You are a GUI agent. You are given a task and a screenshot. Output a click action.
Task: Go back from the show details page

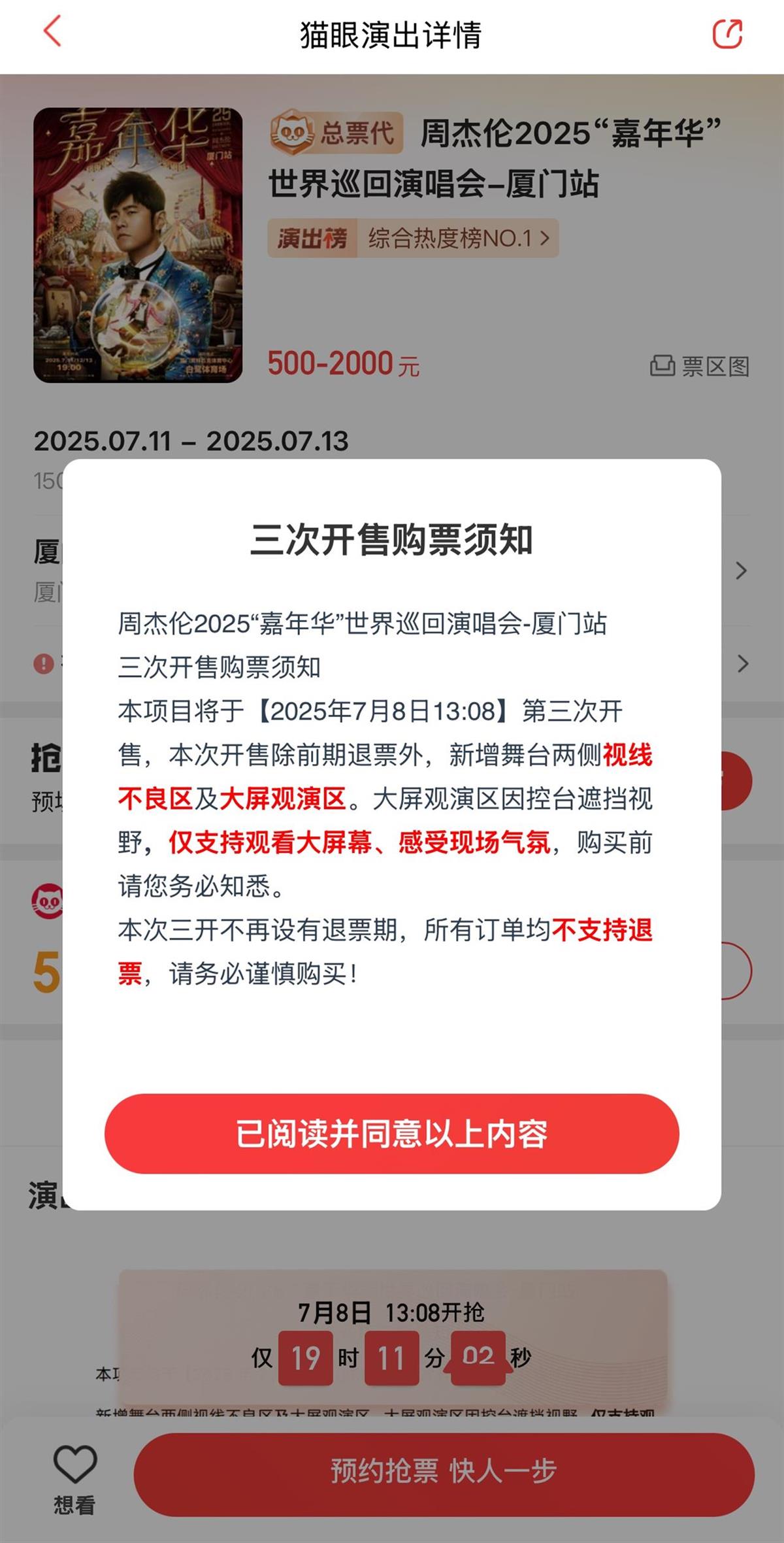tap(52, 33)
